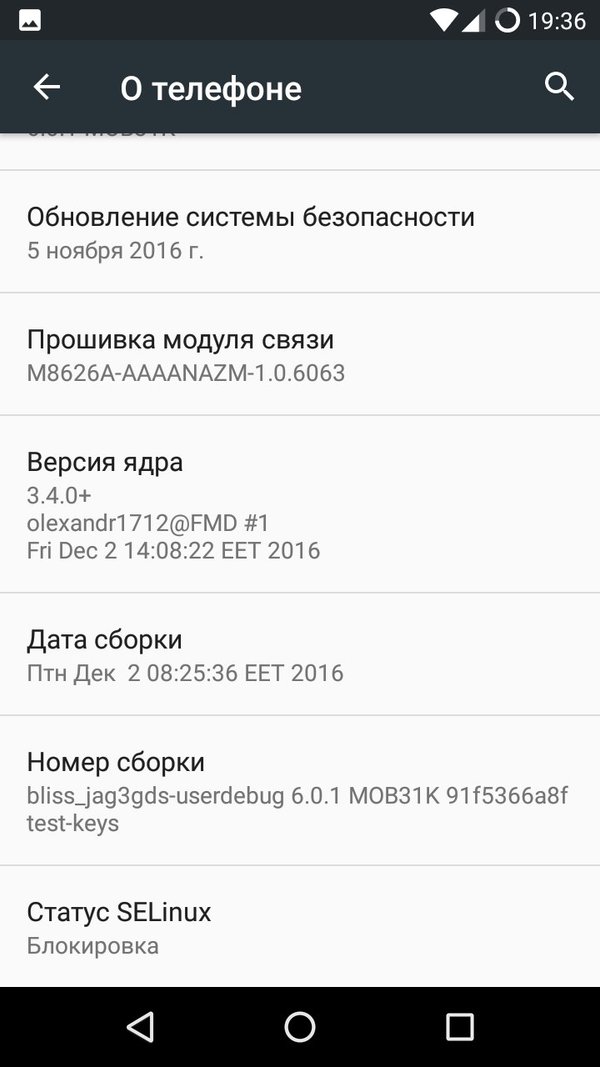Tap the Номер сборки entry
The image size is (600, 1067).
click(300, 791)
